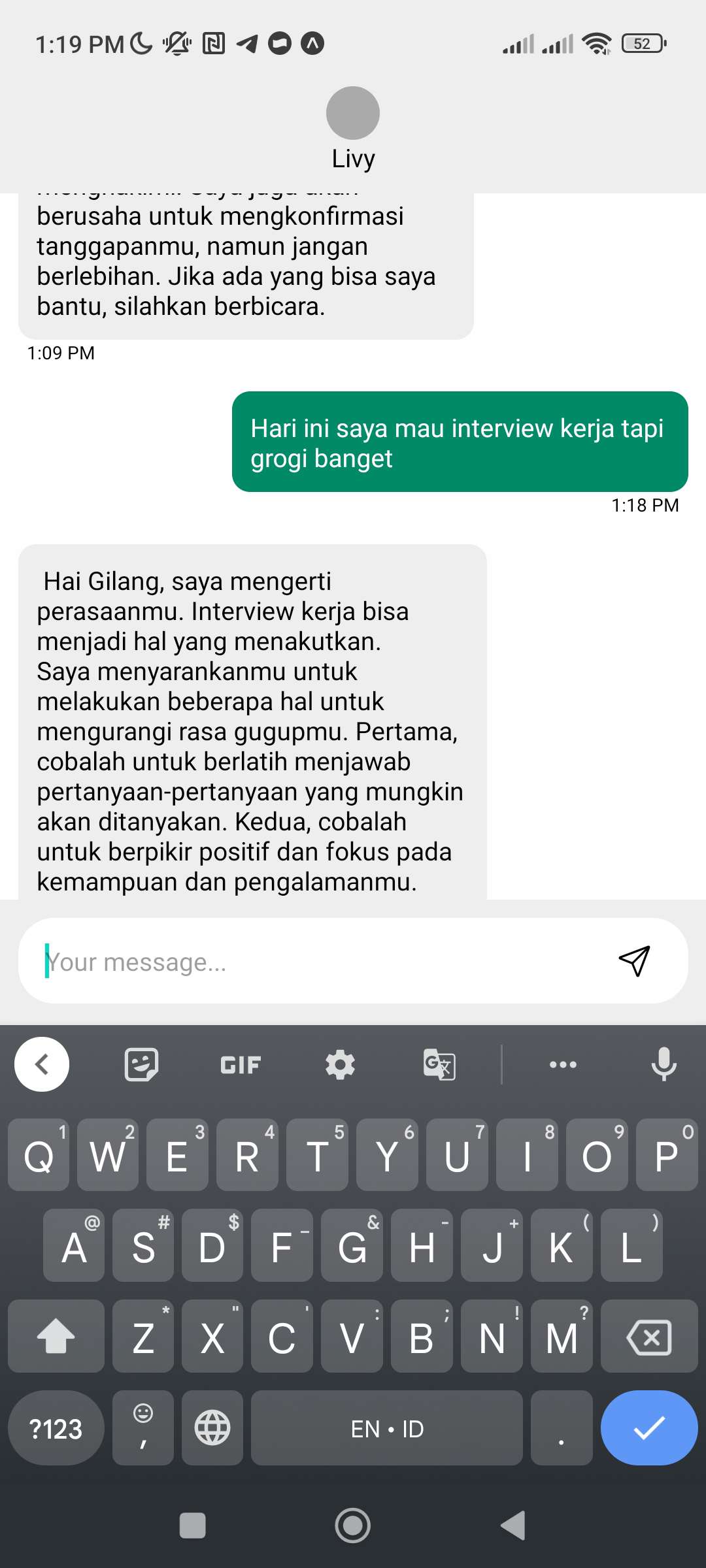Image resolution: width=706 pixels, height=1568 pixels.
Task: Tap the blue checkmark enter key
Action: click(x=648, y=1428)
